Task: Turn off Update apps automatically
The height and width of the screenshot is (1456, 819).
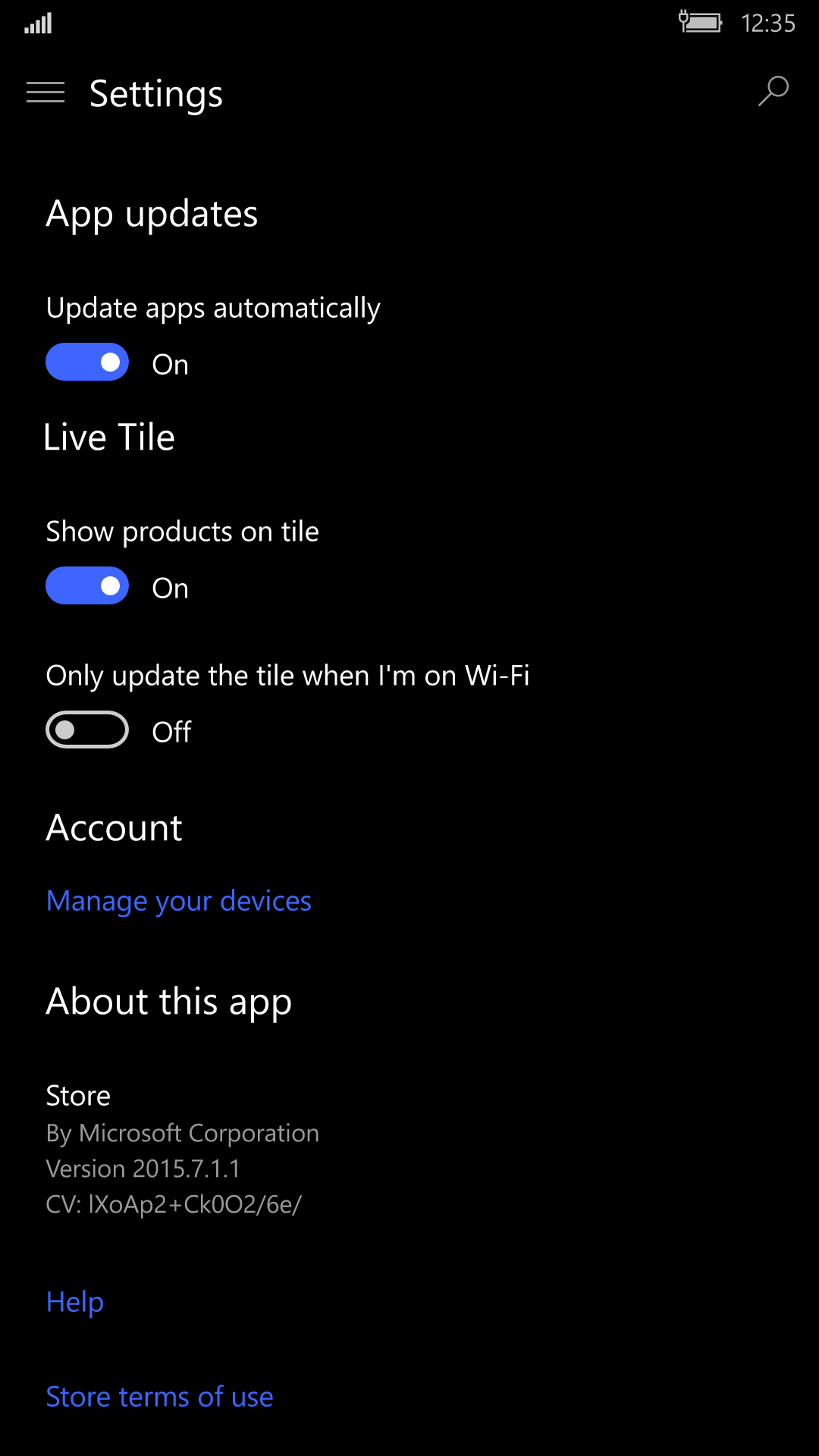Action: 87,362
